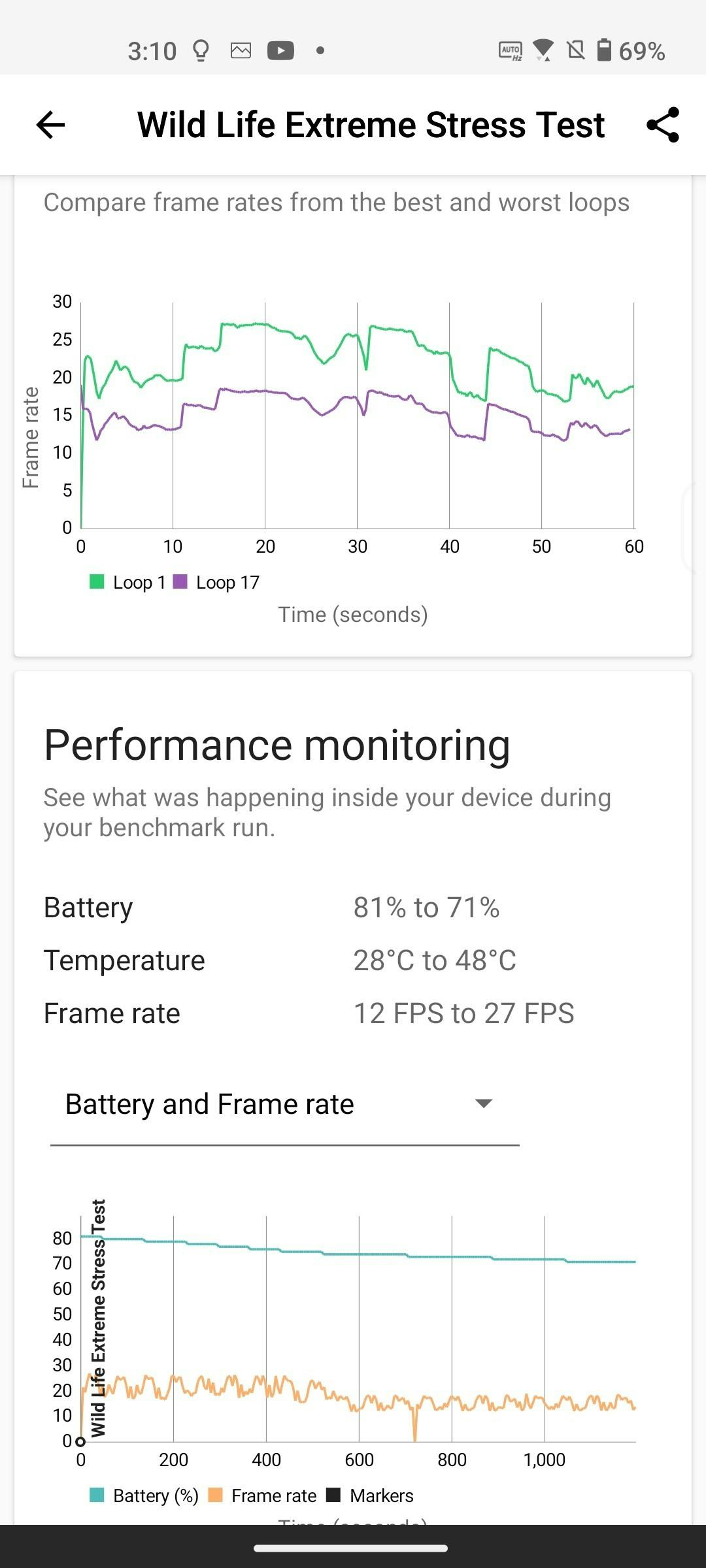Viewport: 706px width, 1568px height.
Task: Toggle Loop 1 in the chart legend
Action: (x=127, y=582)
